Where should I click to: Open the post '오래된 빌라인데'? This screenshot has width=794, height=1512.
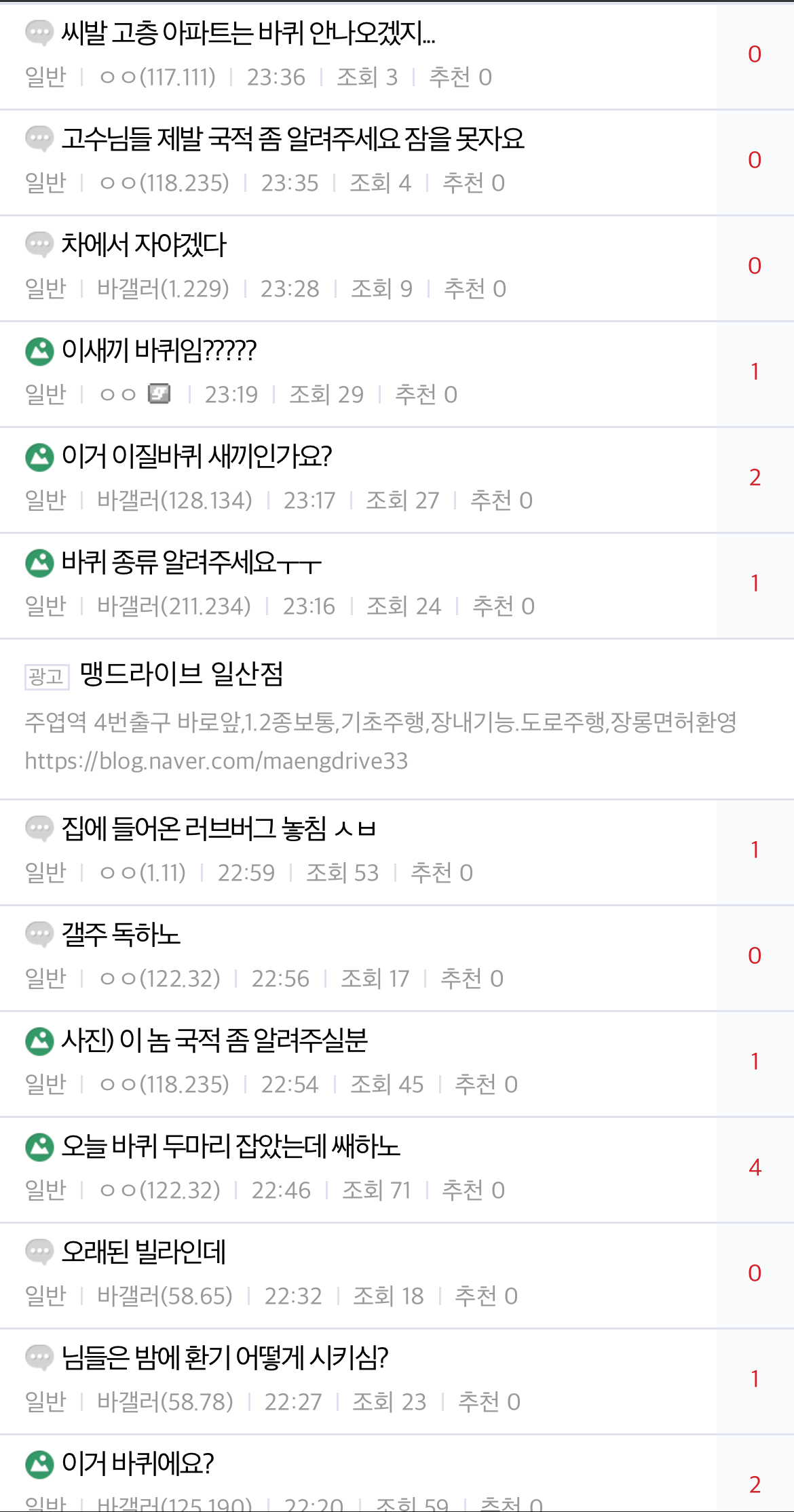tap(143, 1252)
